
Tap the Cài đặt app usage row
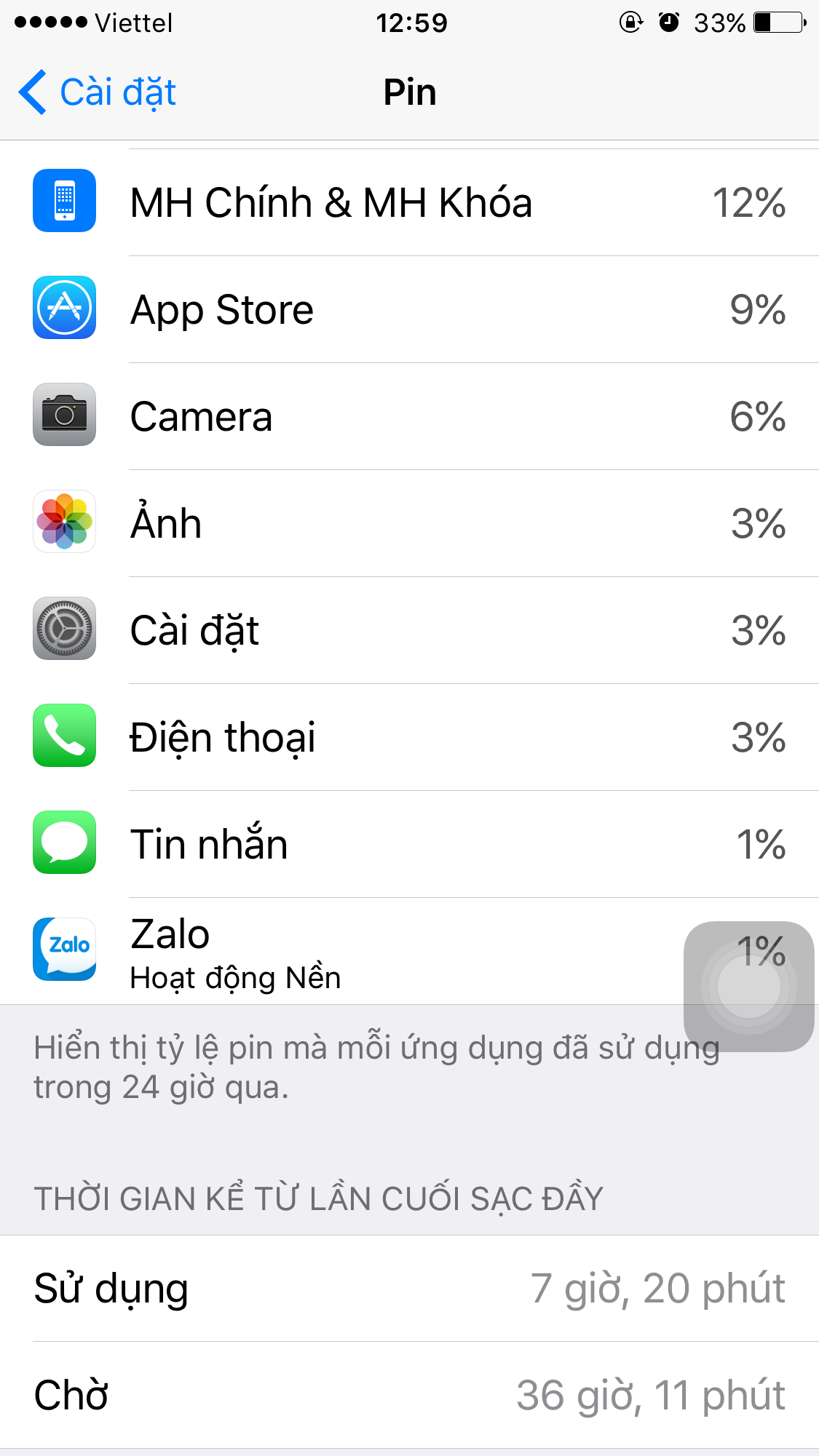coord(409,630)
